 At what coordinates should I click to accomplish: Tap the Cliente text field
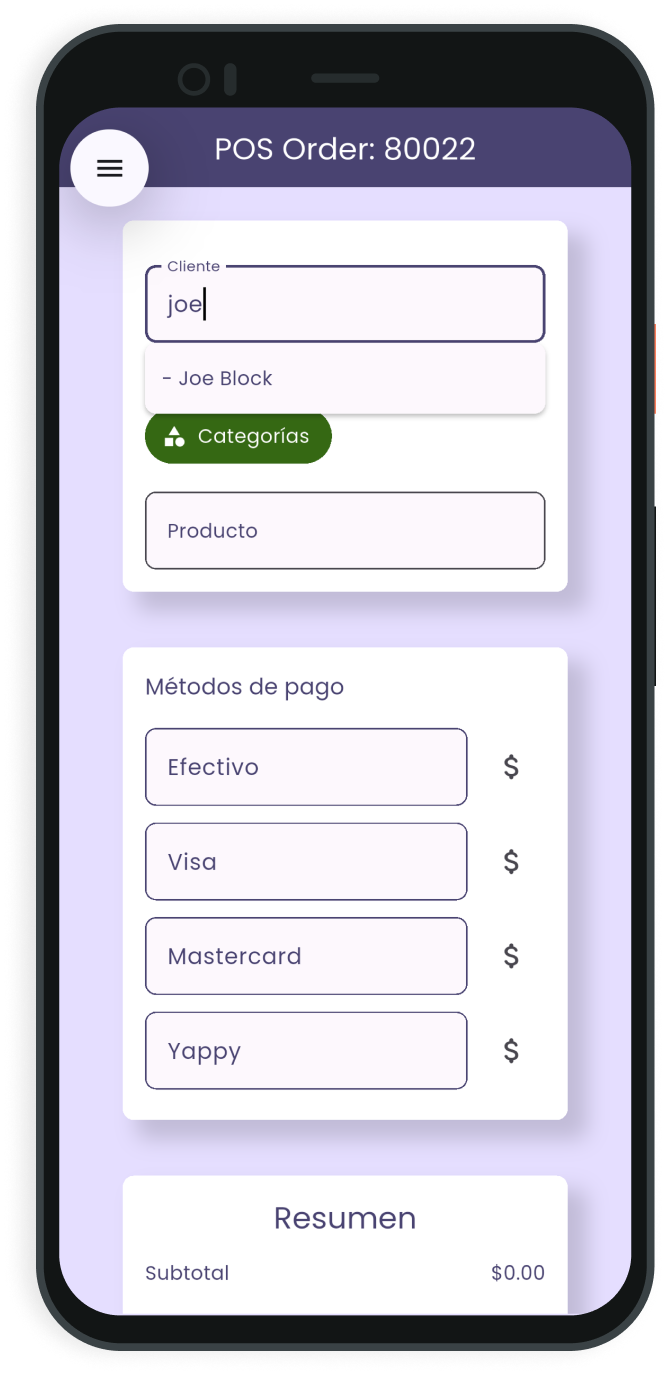[x=345, y=304]
